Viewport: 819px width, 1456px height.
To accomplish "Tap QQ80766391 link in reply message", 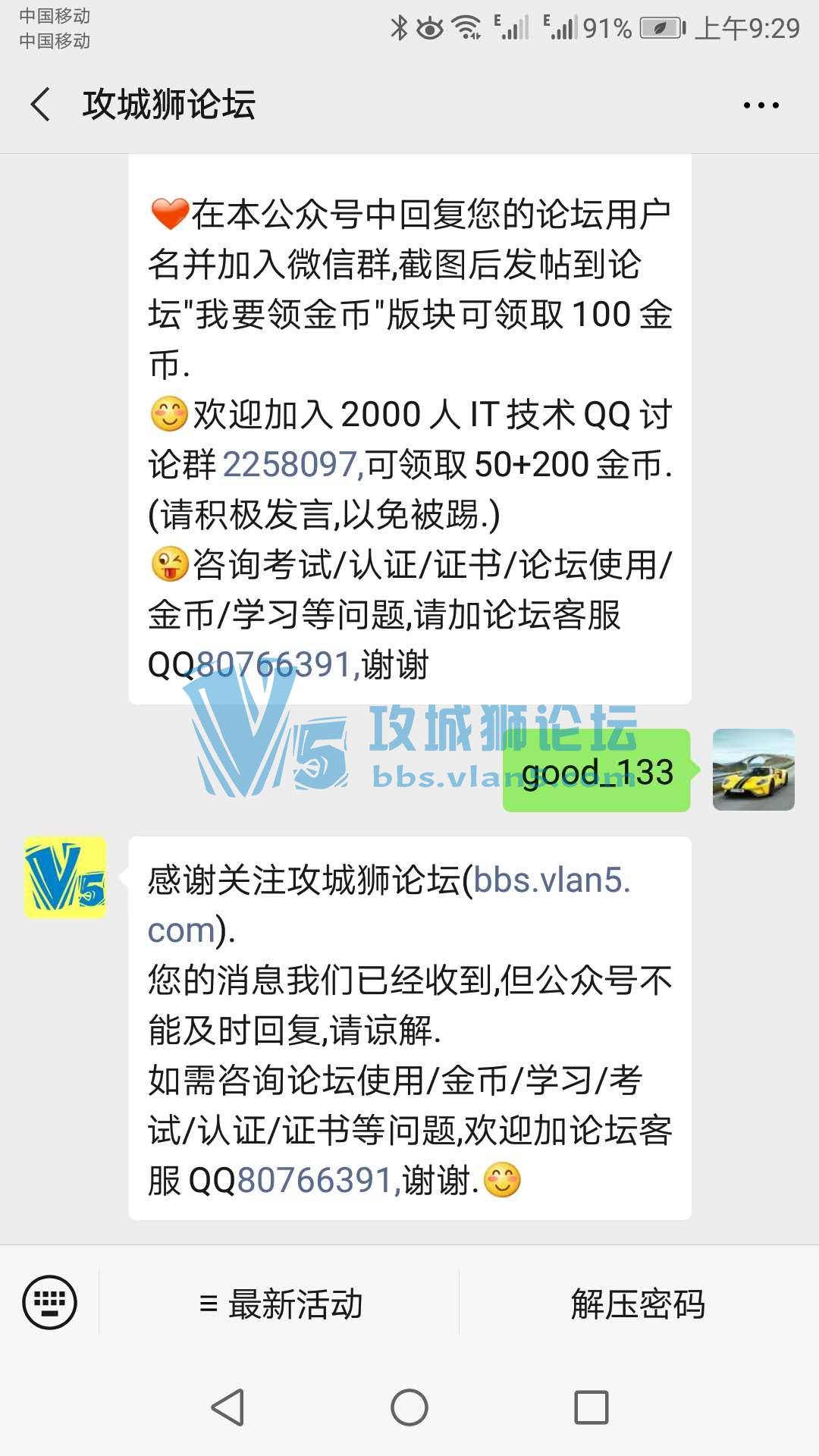I will pos(315,1181).
